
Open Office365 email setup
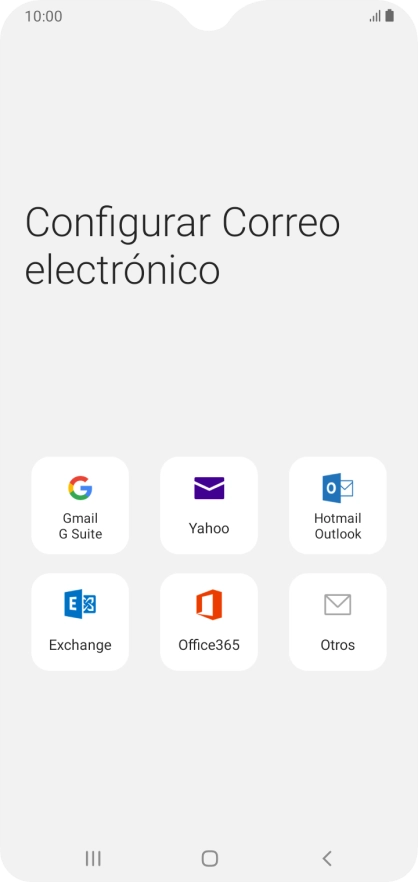(209, 622)
